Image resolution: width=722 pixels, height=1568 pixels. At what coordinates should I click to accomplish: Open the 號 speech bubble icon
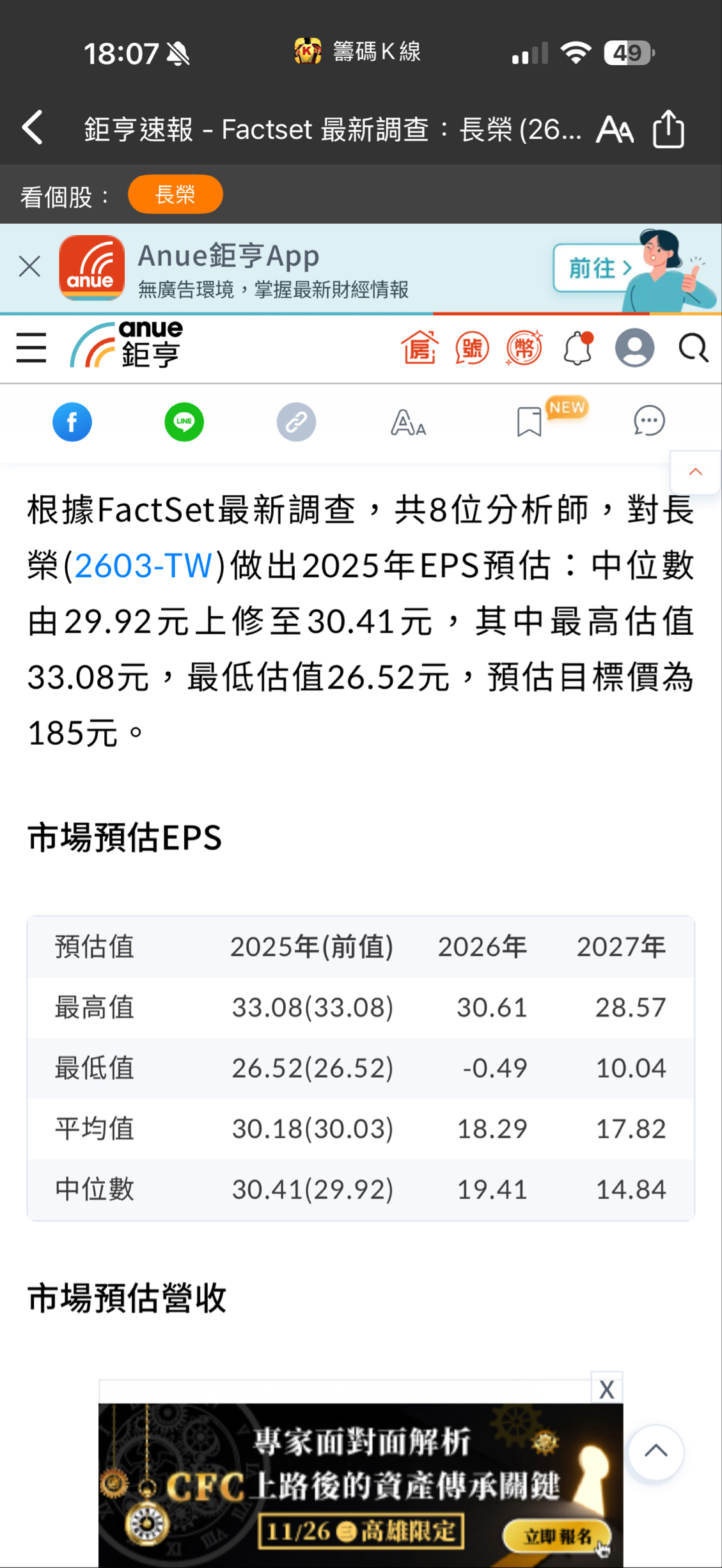click(x=472, y=349)
